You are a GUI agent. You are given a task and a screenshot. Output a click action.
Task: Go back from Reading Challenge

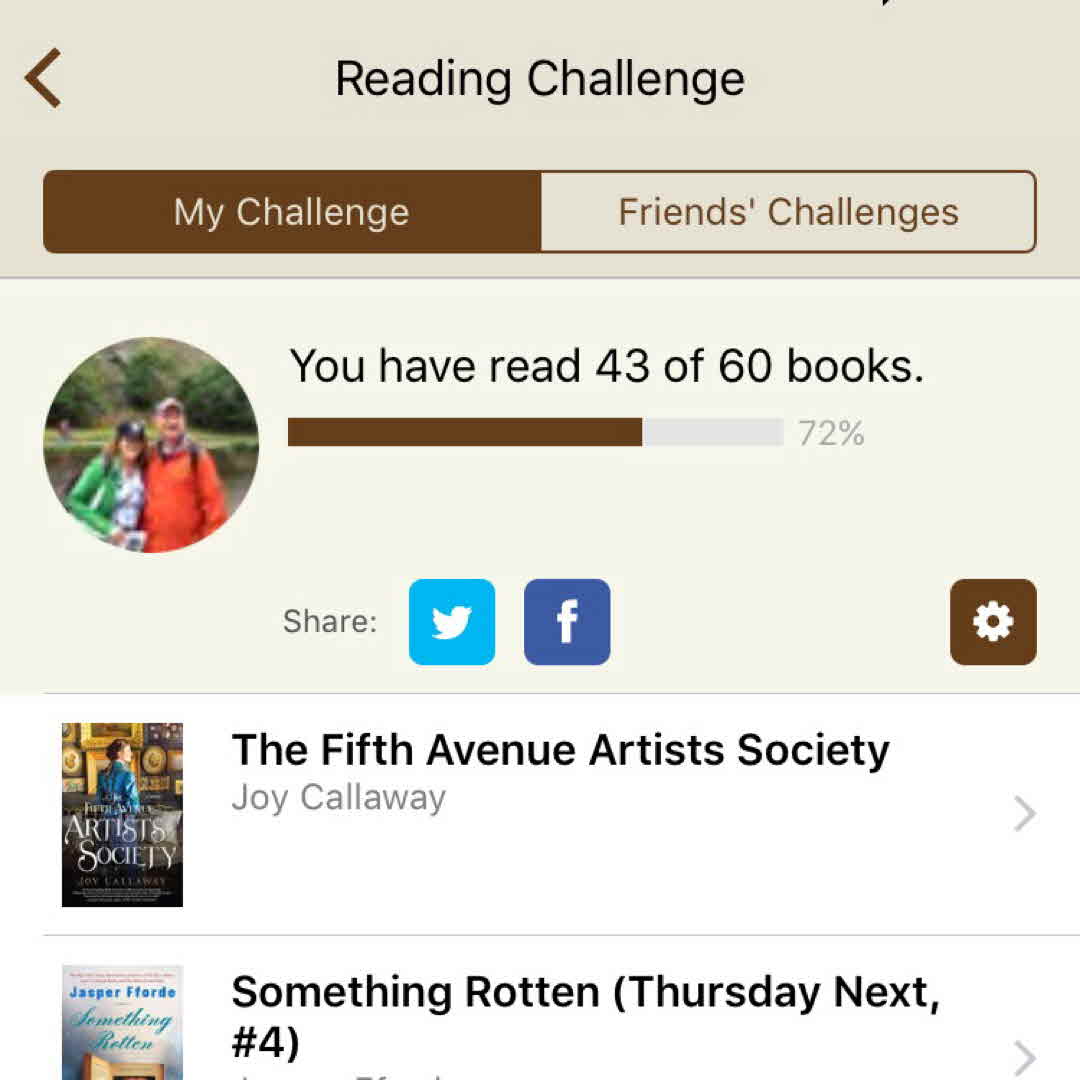44,78
